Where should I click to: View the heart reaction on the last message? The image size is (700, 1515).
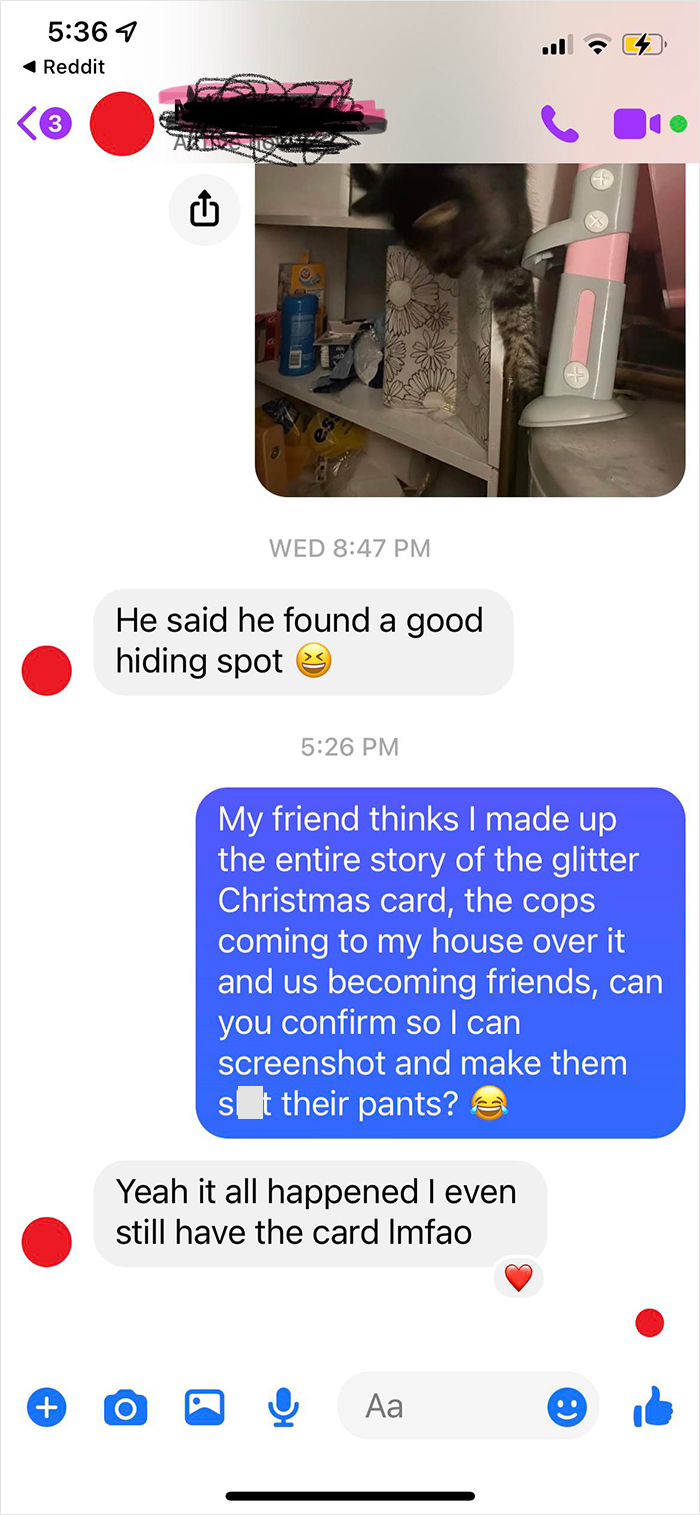[518, 1277]
